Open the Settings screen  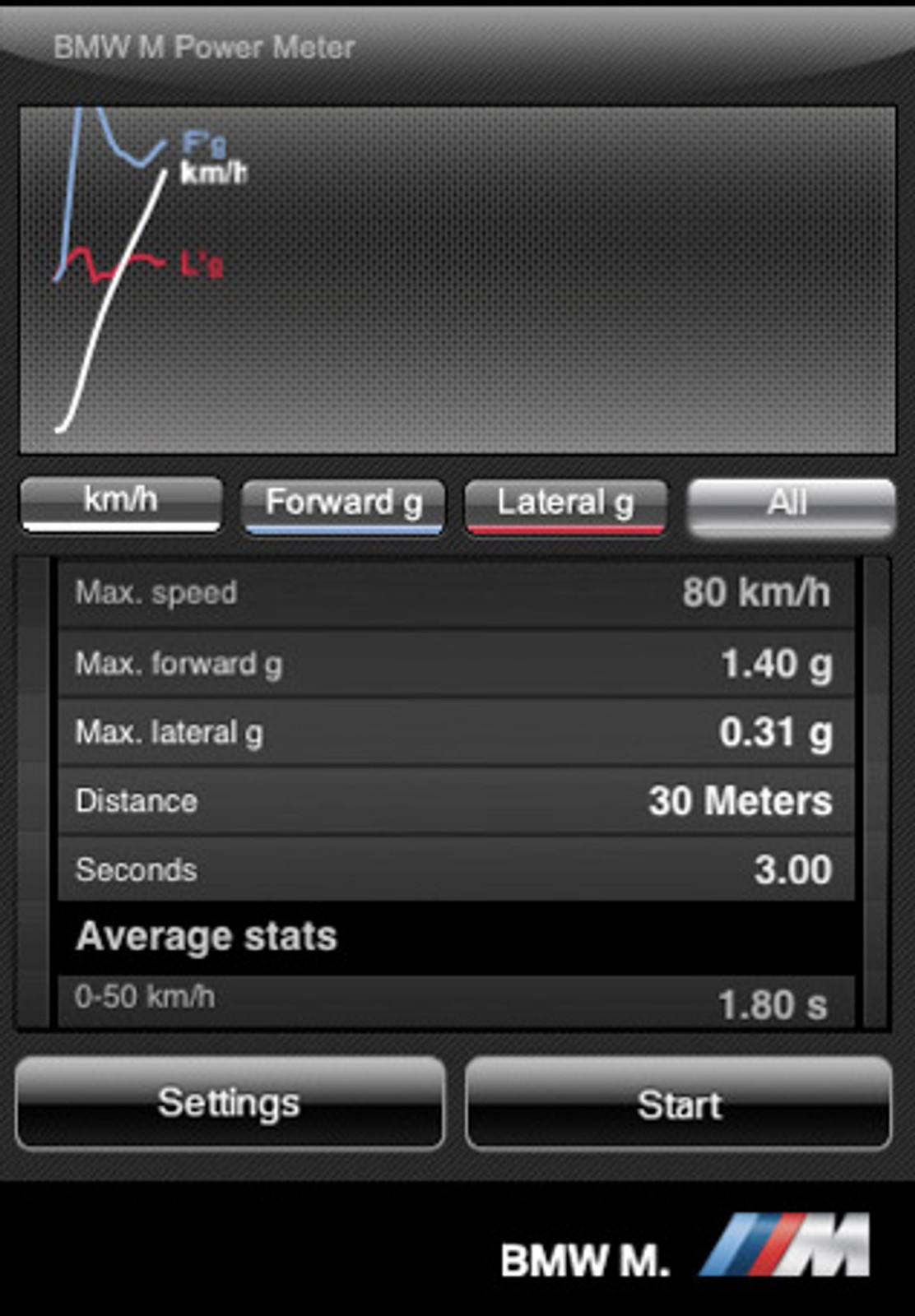click(x=230, y=1103)
